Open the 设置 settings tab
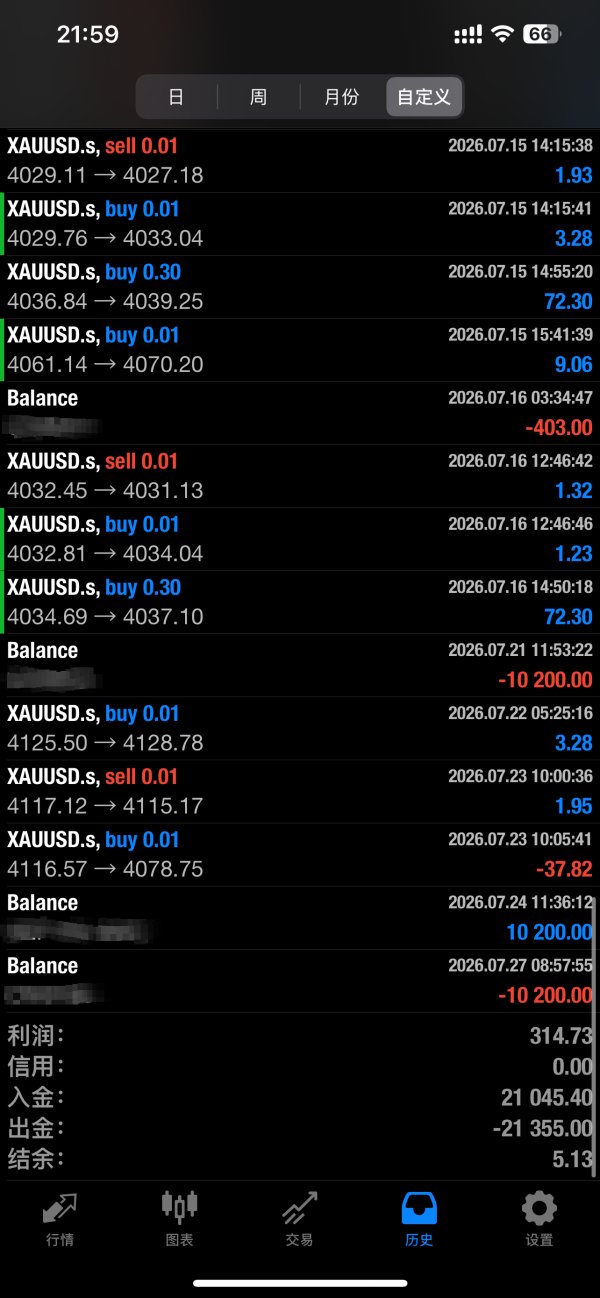Screen dimensions: 600x1298 coord(540,1219)
